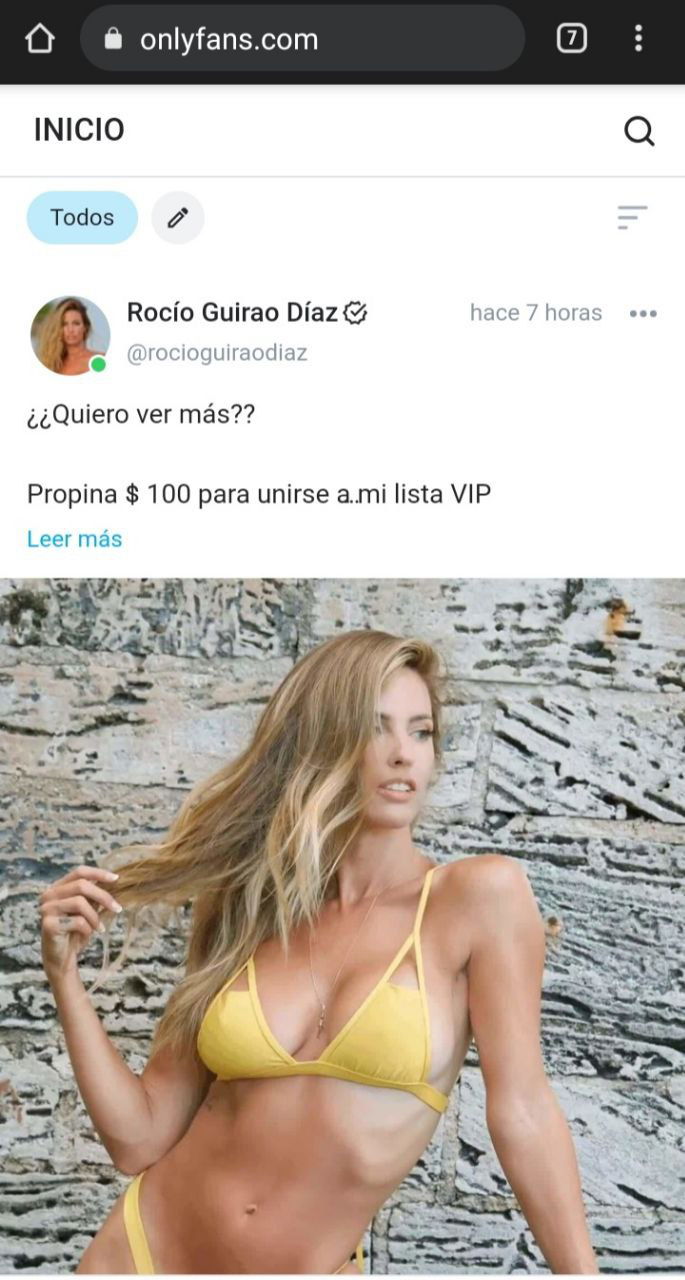
Task: Open the onlyfans.com address bar
Action: coord(302,39)
